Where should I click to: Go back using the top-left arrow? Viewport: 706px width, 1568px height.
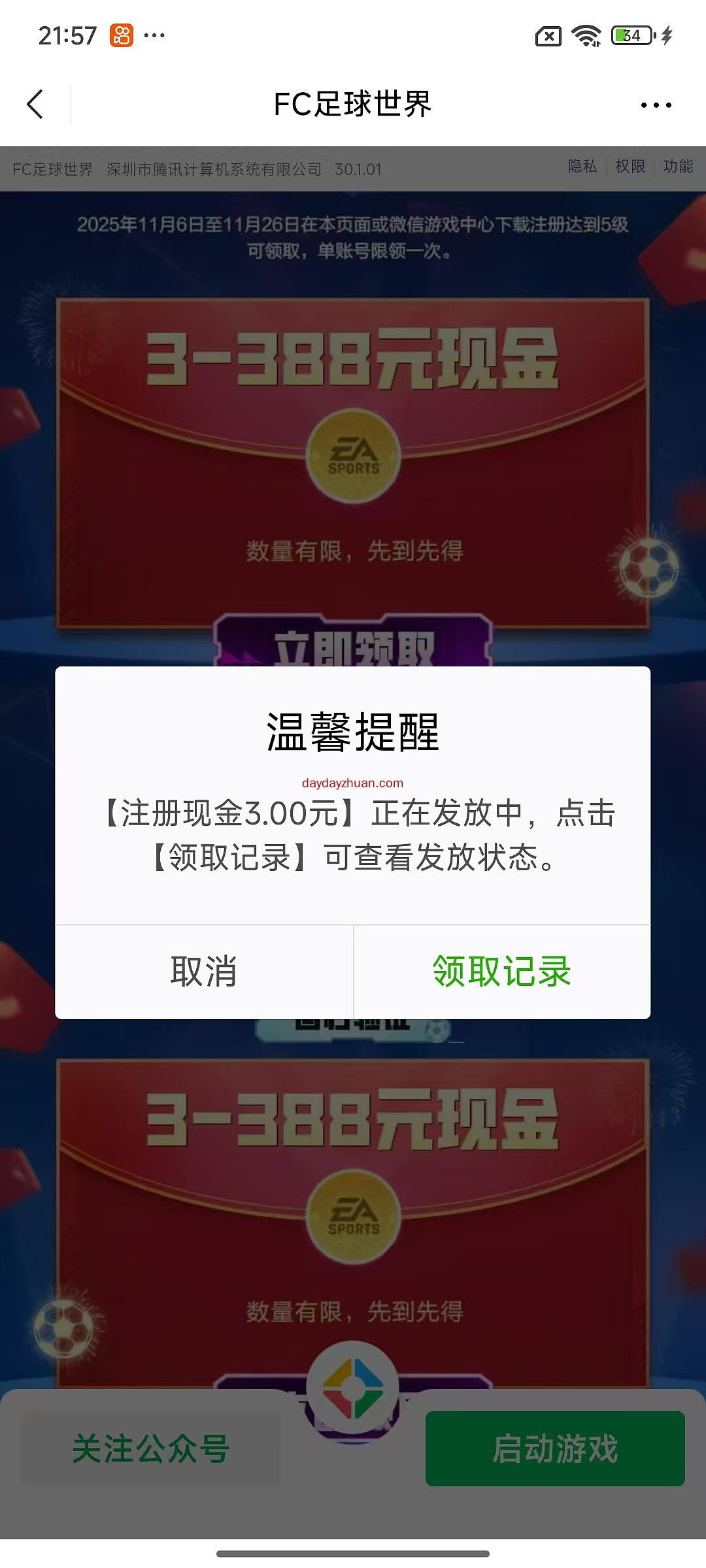(35, 105)
